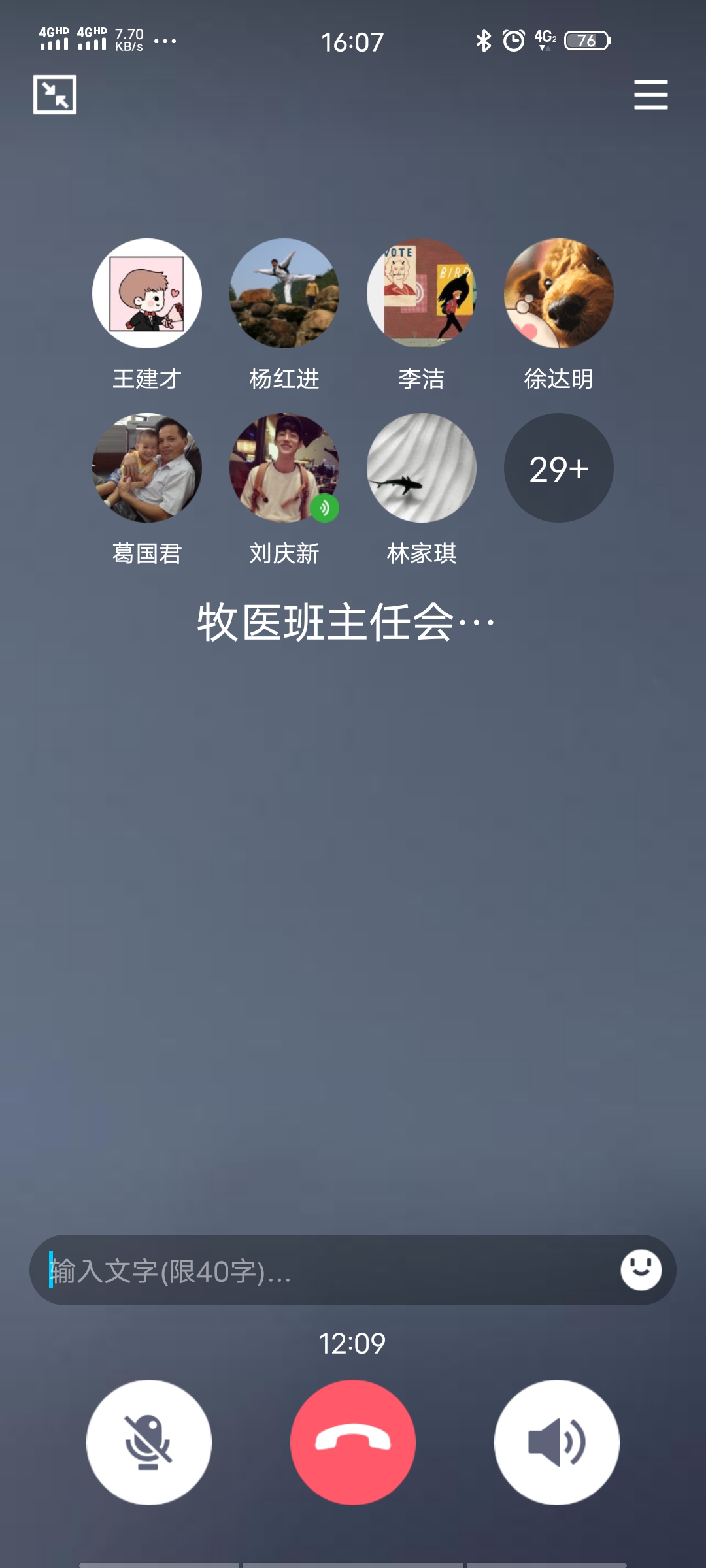Image resolution: width=706 pixels, height=1568 pixels.
Task: Tap 王建才's avatar
Action: coord(147,293)
